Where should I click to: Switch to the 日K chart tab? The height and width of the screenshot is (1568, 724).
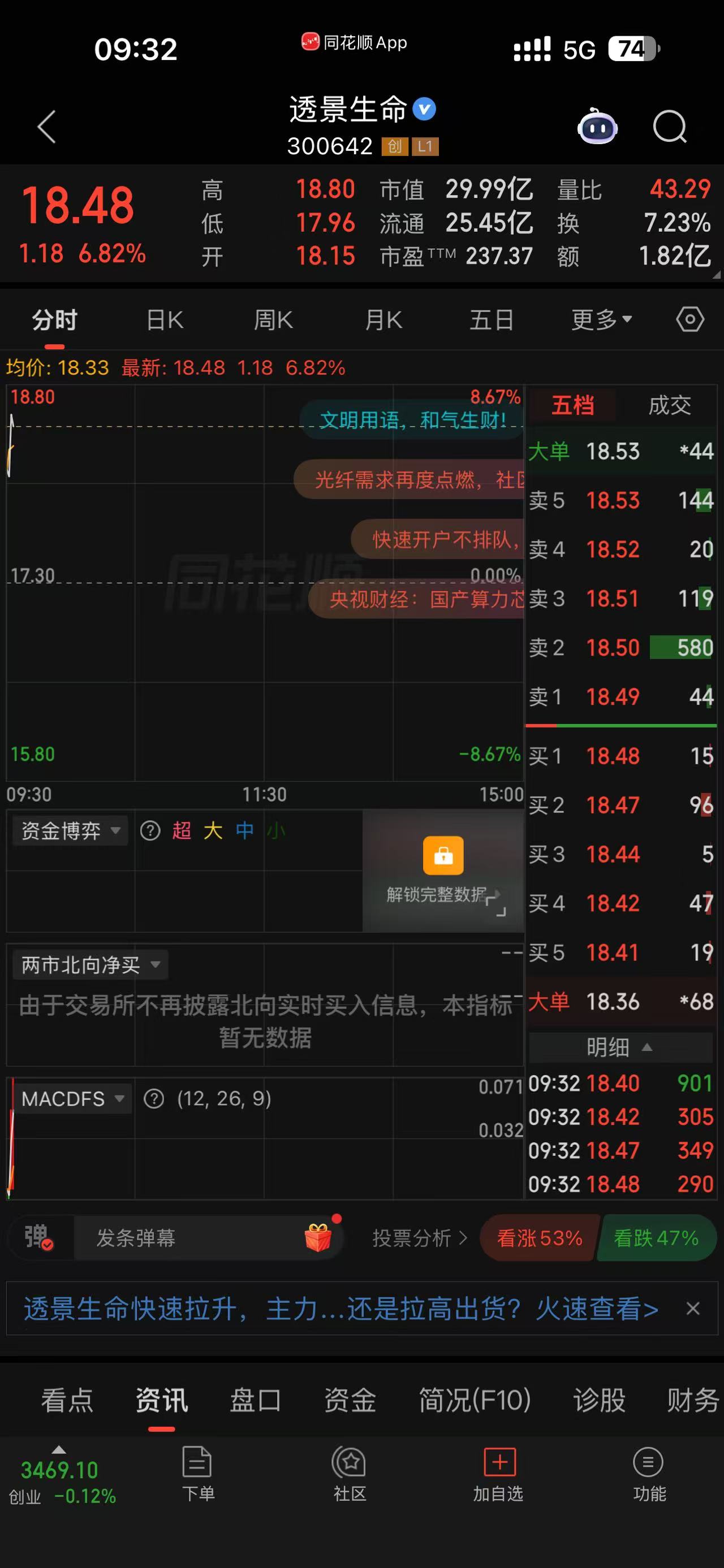point(165,319)
